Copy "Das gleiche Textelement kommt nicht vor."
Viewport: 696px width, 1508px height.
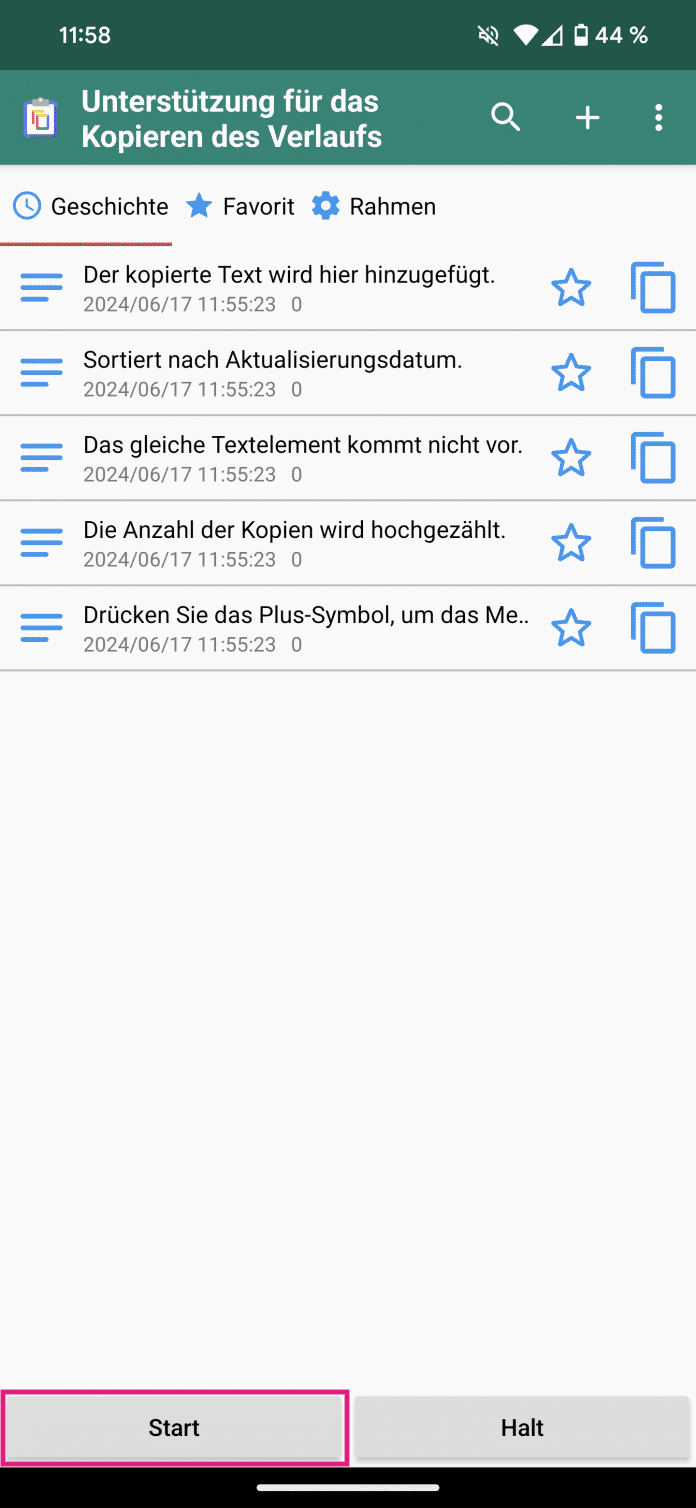point(653,458)
